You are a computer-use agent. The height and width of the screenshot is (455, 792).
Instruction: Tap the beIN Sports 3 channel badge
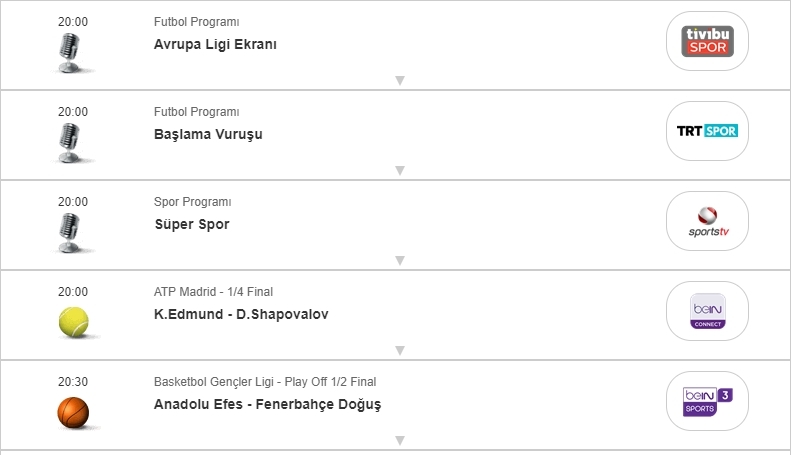707,401
